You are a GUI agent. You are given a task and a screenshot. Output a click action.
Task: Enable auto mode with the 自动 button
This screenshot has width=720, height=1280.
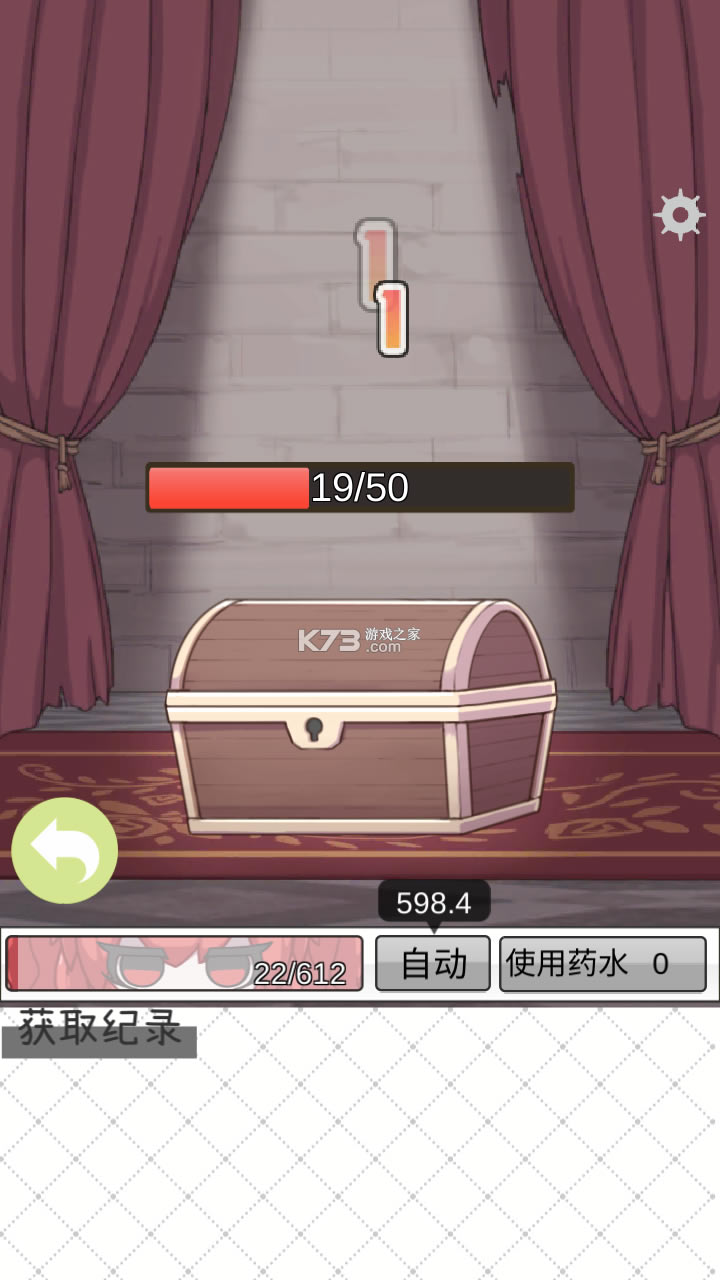[433, 963]
